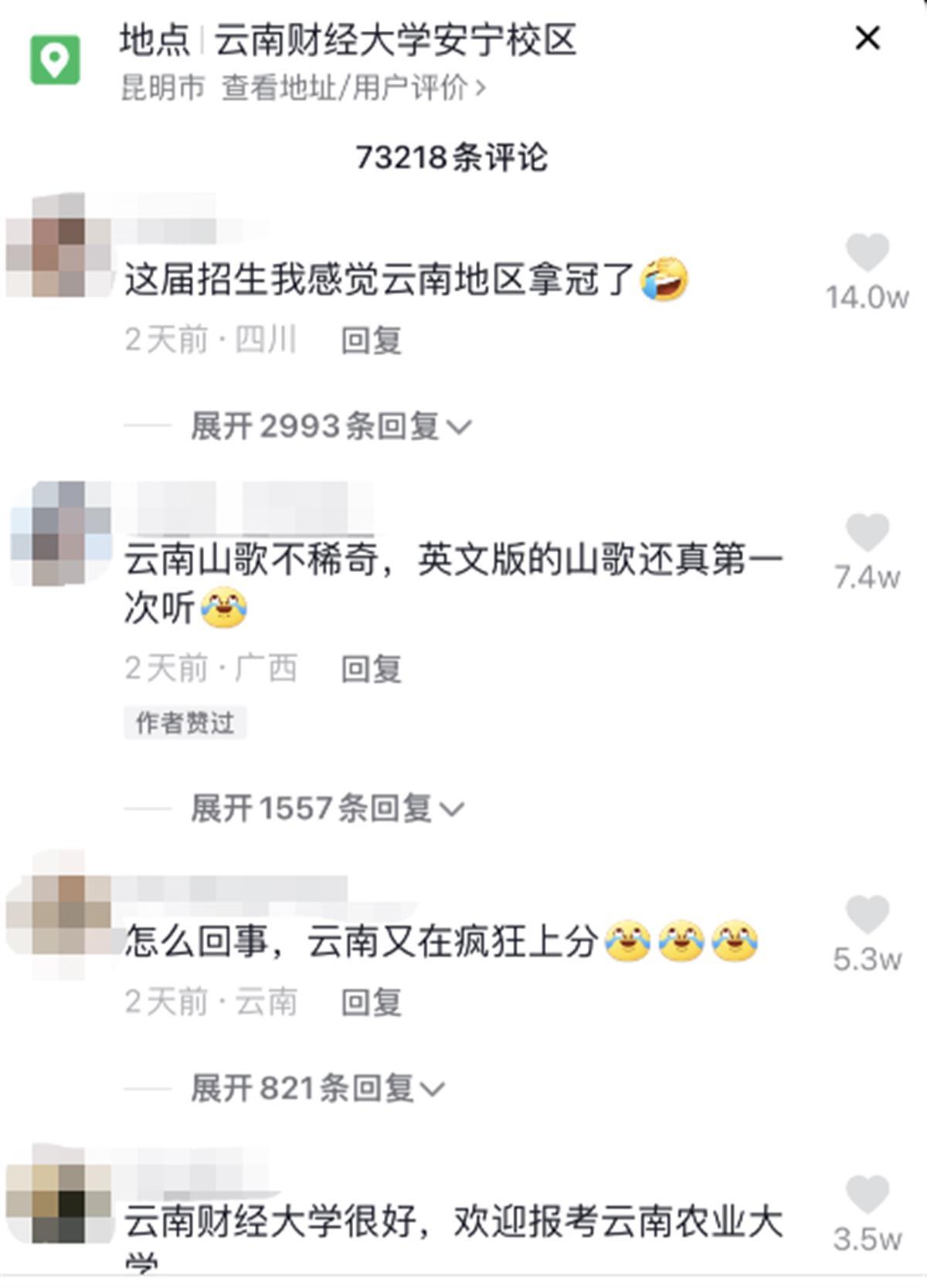Like the comment mentioning 云南农业大学
This screenshot has width=927, height=1288.
(x=867, y=1195)
